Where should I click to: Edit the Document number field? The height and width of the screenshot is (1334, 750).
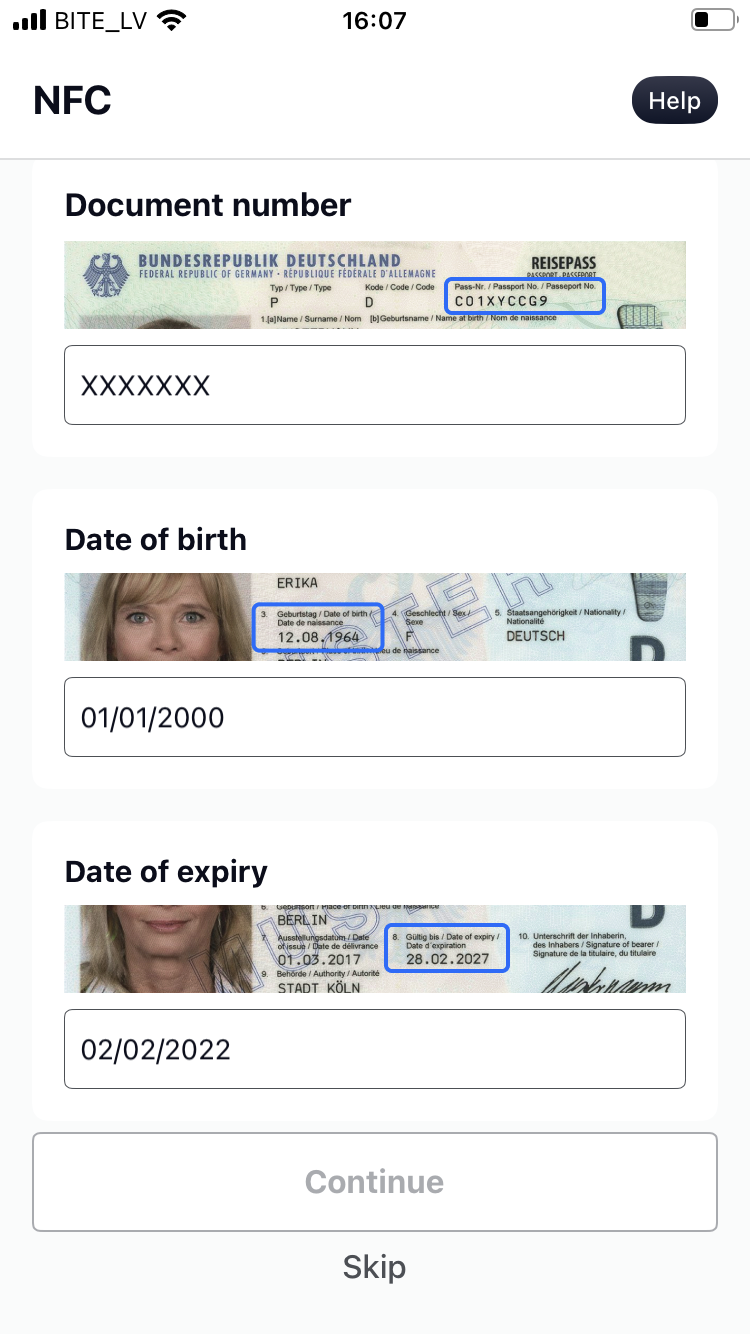tap(375, 385)
